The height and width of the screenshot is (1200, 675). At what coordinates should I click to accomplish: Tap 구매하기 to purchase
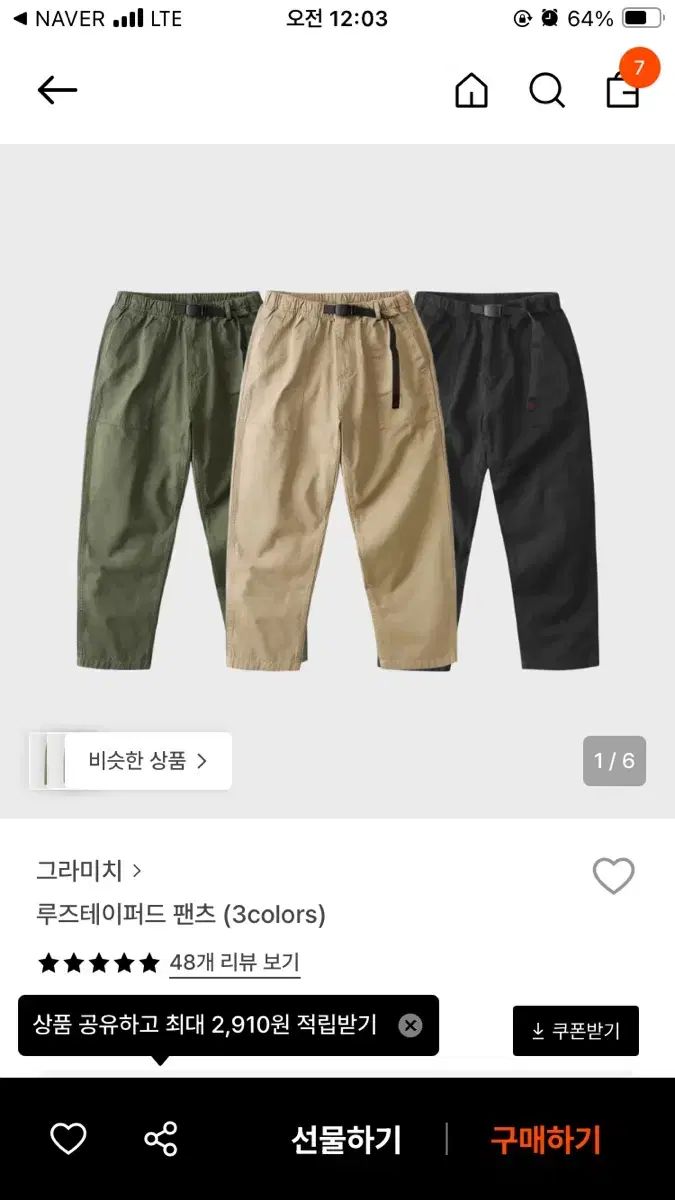[545, 1139]
